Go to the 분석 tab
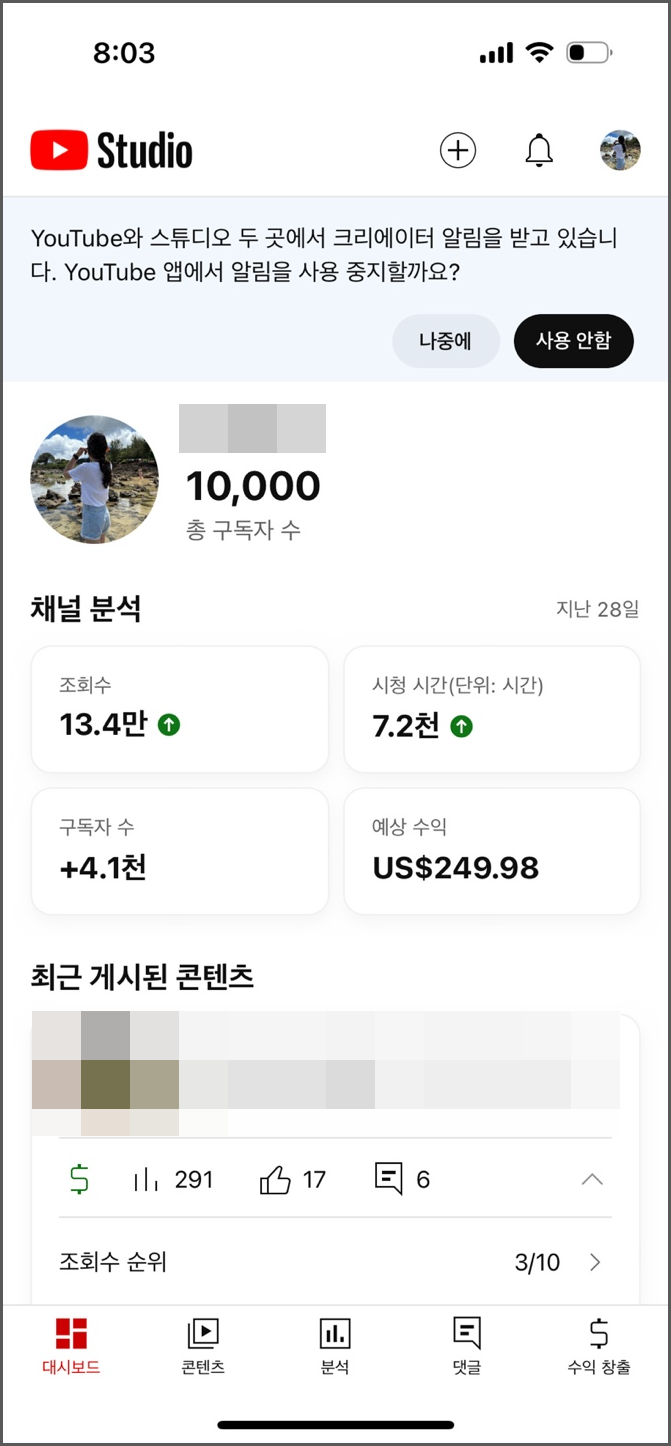 pyautogui.click(x=334, y=1346)
